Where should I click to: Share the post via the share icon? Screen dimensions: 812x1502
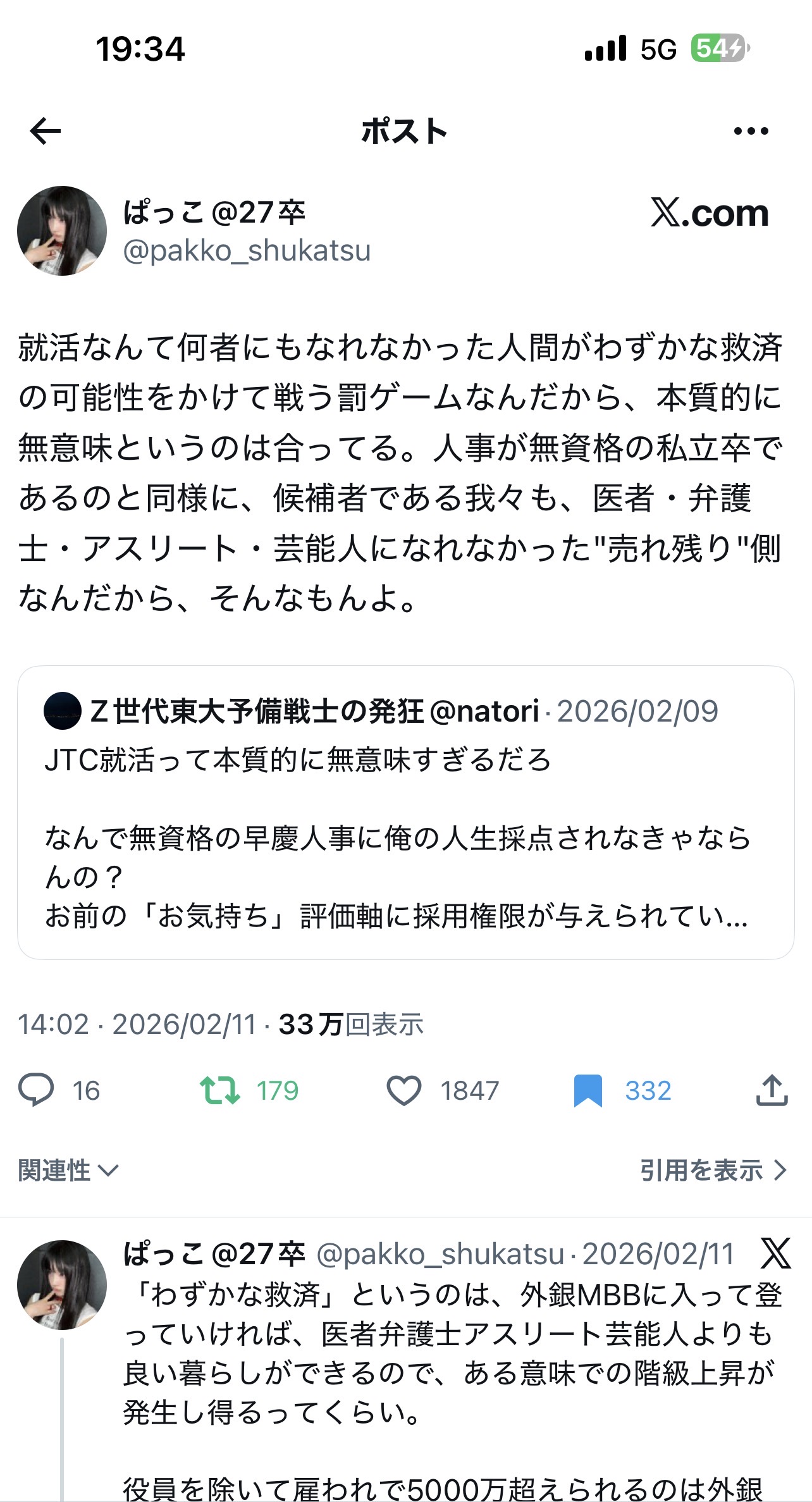coord(772,1090)
